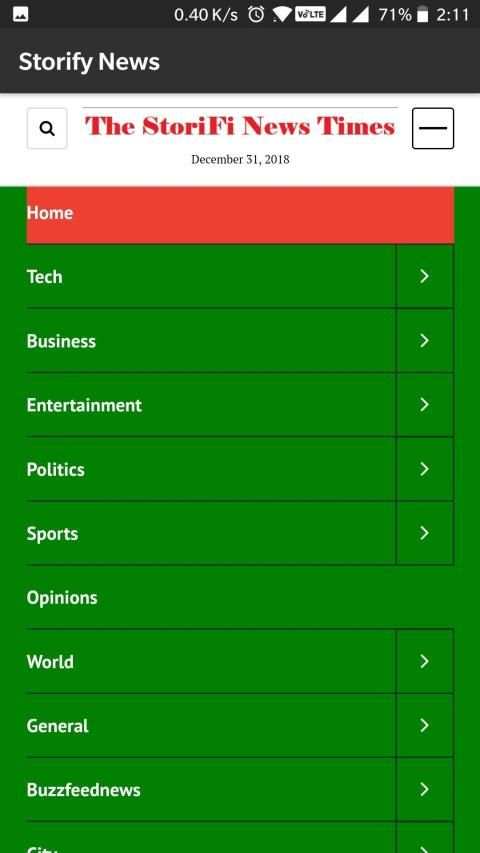This screenshot has width=480, height=853.
Task: Open the Politics section
Action: (x=211, y=469)
